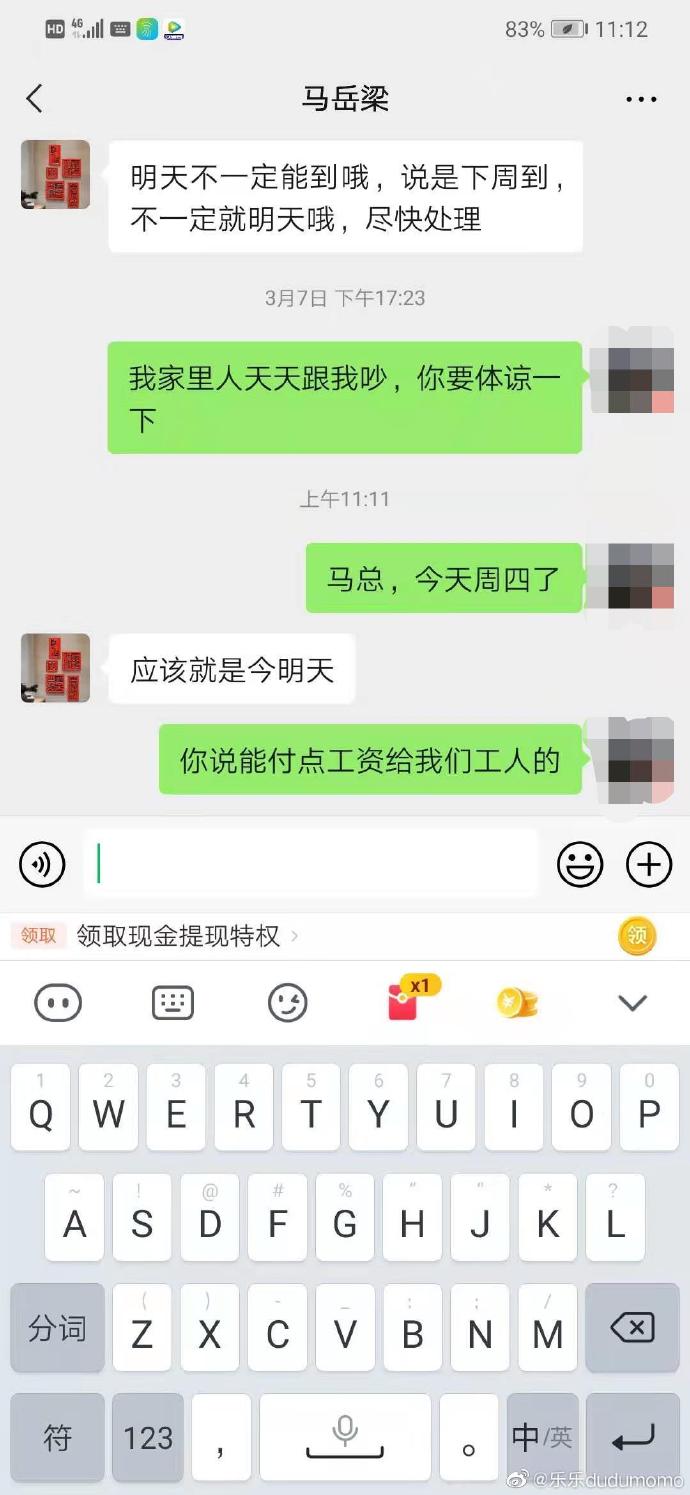
Task: Tap the 分词 key
Action: [57, 1328]
